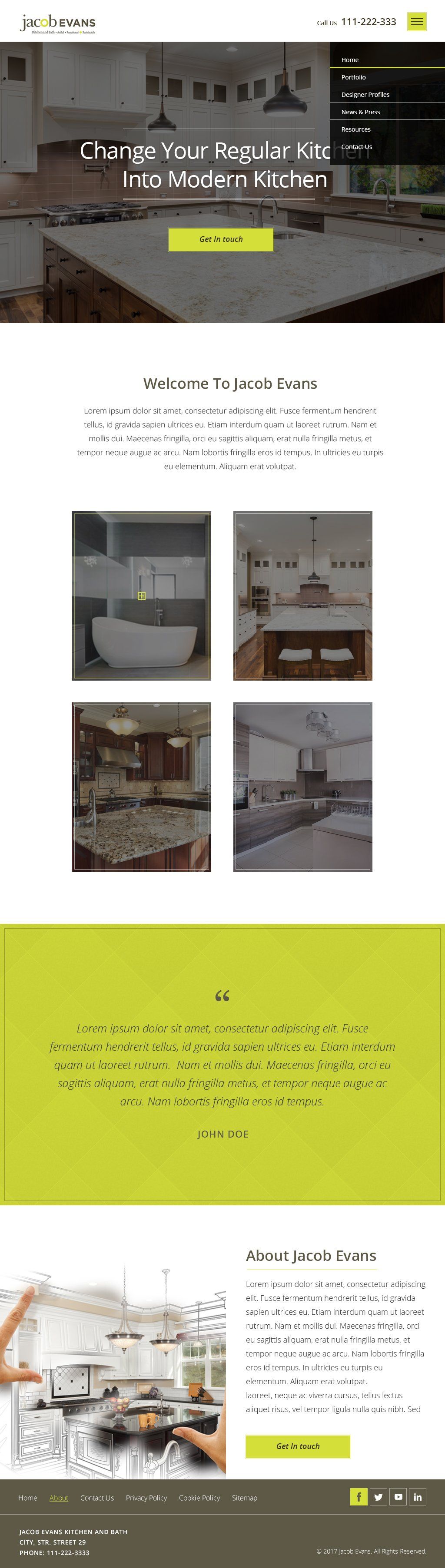Select Resources in the menu
445x1568 pixels.
tap(356, 129)
